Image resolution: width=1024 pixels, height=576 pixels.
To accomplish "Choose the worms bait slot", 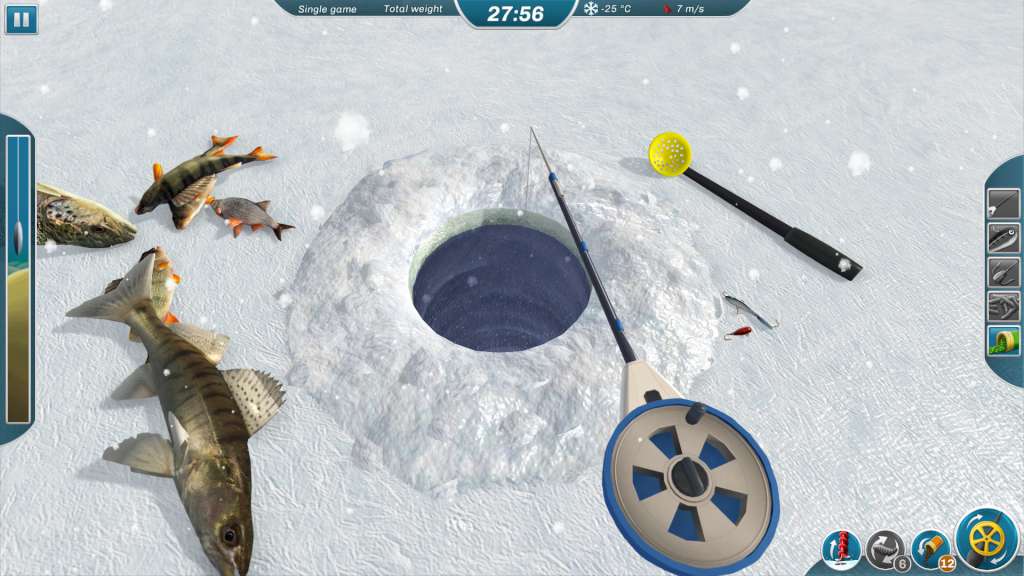I will click(1003, 306).
